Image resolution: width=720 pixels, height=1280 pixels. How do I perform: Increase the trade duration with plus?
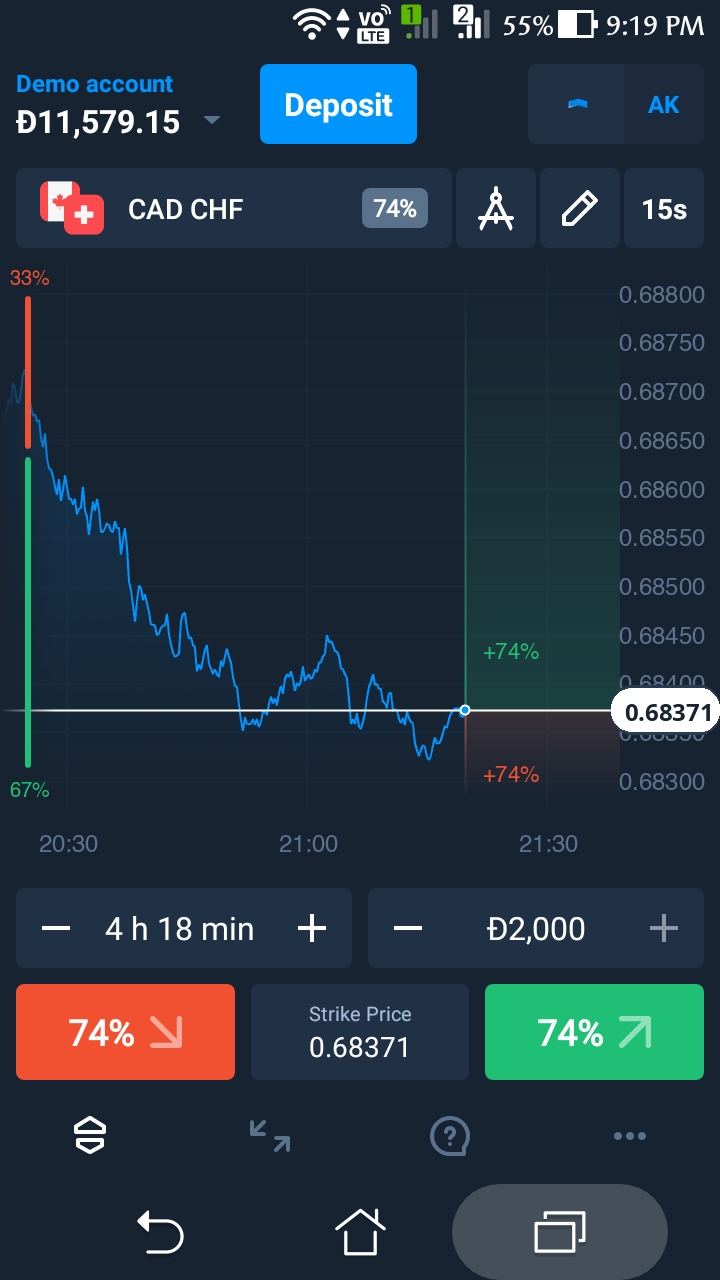click(312, 929)
